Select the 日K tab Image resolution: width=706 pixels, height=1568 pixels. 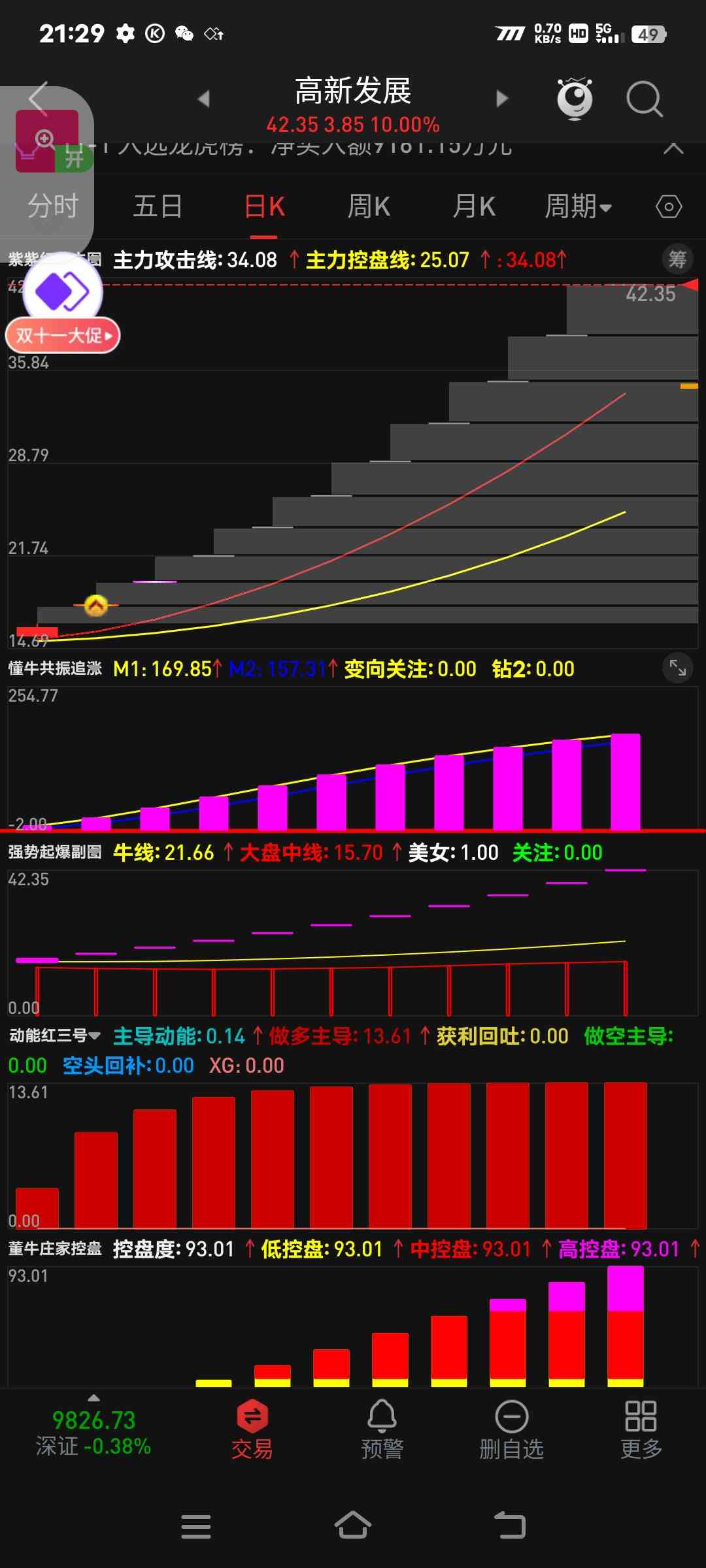pyautogui.click(x=264, y=206)
